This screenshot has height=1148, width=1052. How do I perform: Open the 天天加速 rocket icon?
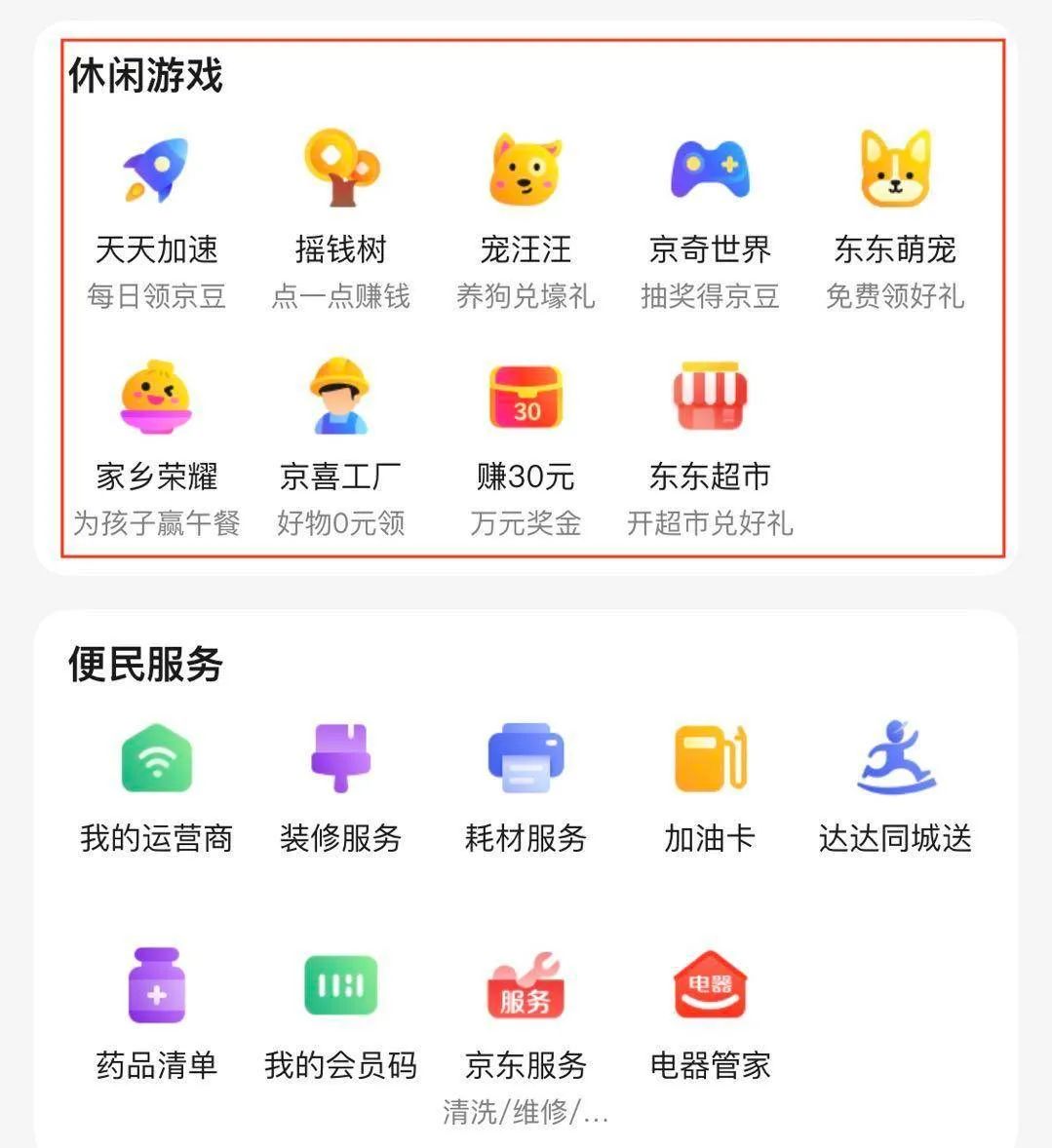tap(156, 168)
